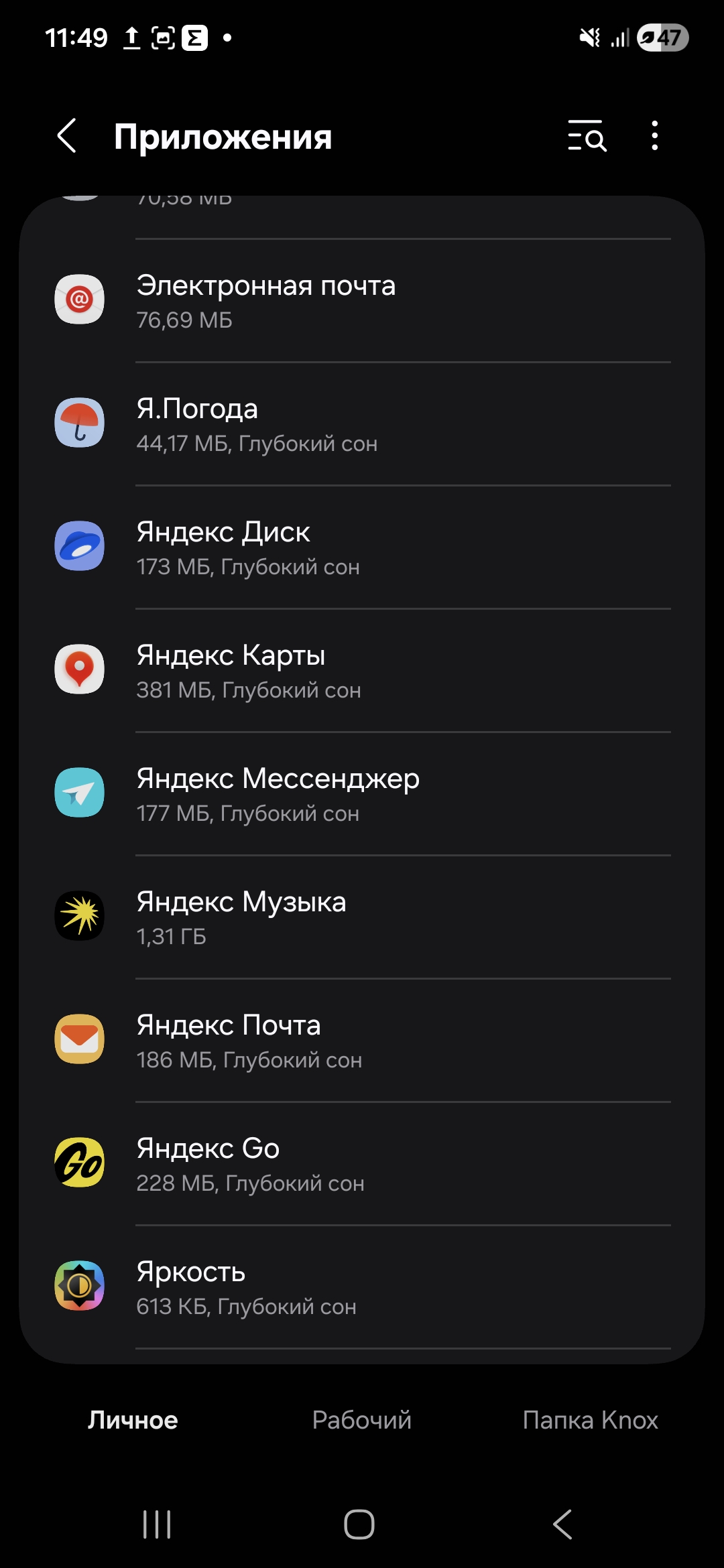Tap the Яндекс Мессенджер row
Screen dimensions: 724x1568
tap(362, 794)
